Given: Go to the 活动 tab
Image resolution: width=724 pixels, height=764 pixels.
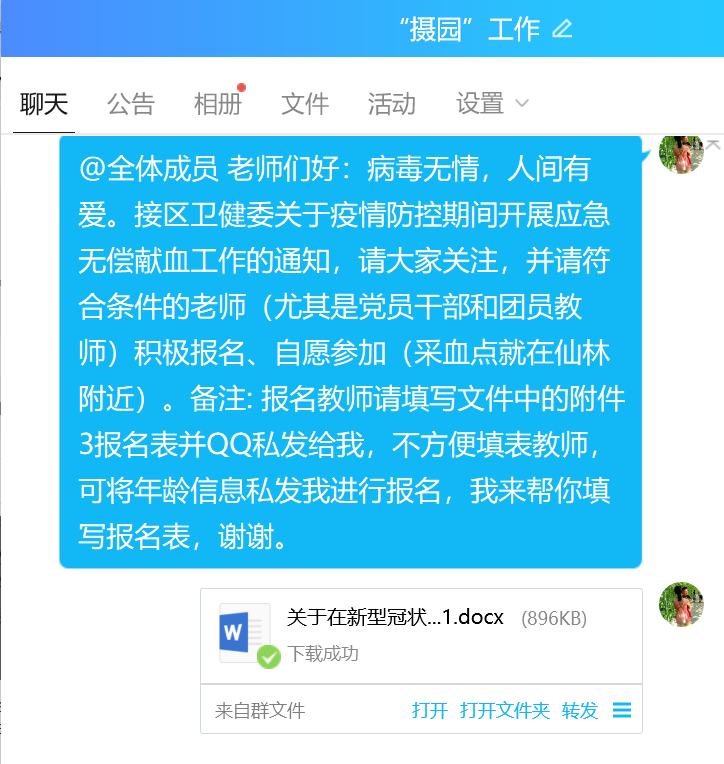Looking at the screenshot, I should click(x=391, y=103).
